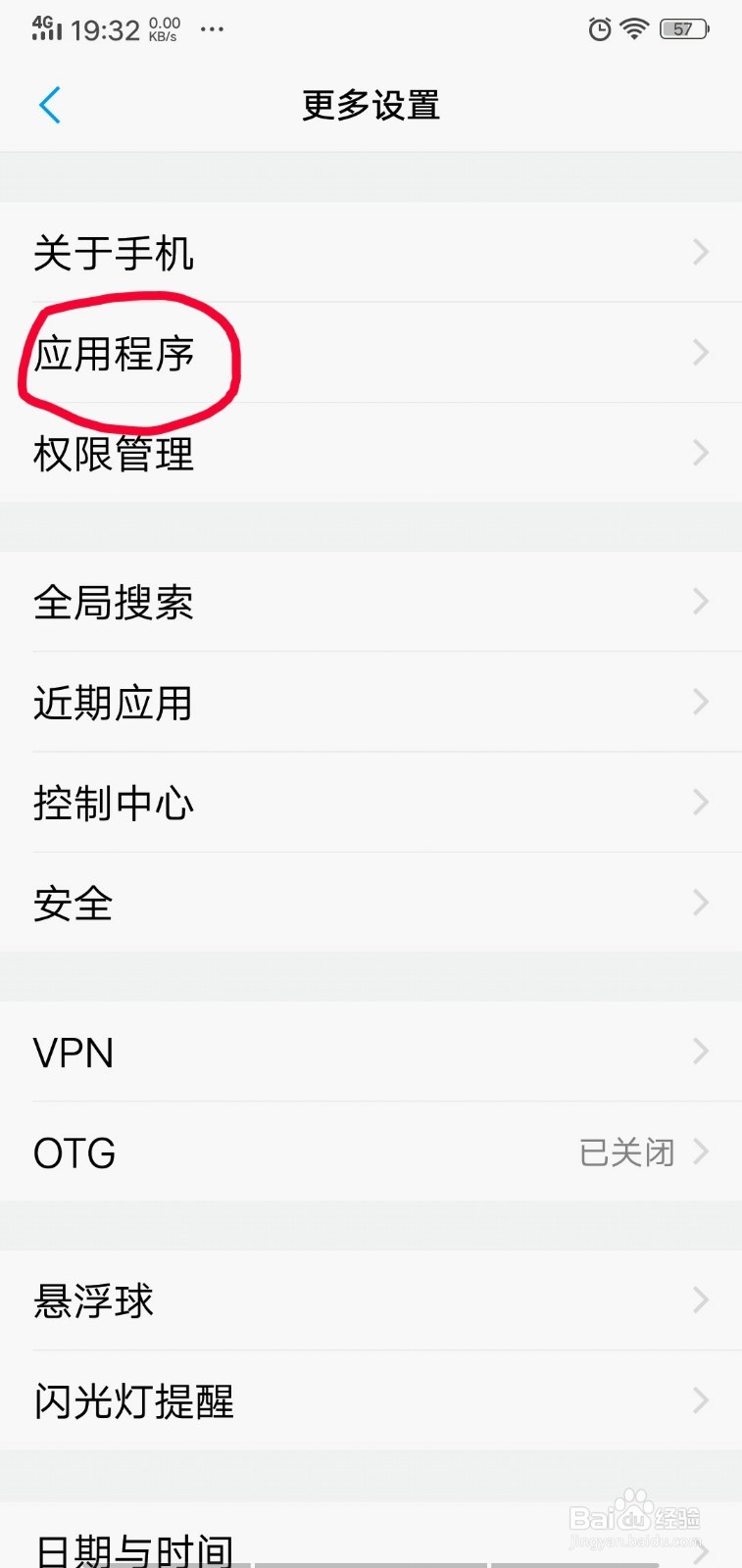Select the 控制中心 control center item

point(114,802)
